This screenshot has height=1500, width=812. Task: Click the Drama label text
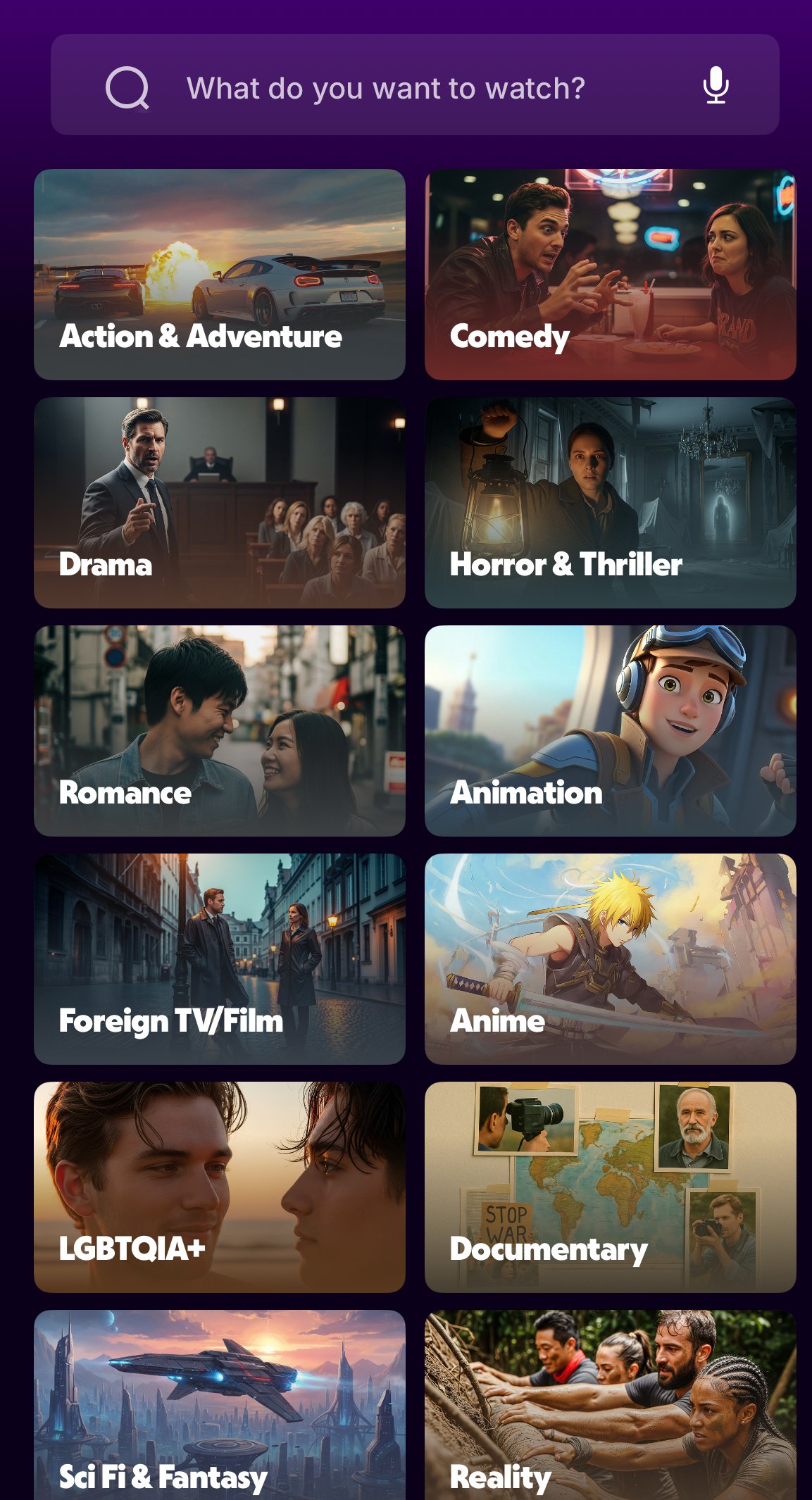(x=104, y=565)
